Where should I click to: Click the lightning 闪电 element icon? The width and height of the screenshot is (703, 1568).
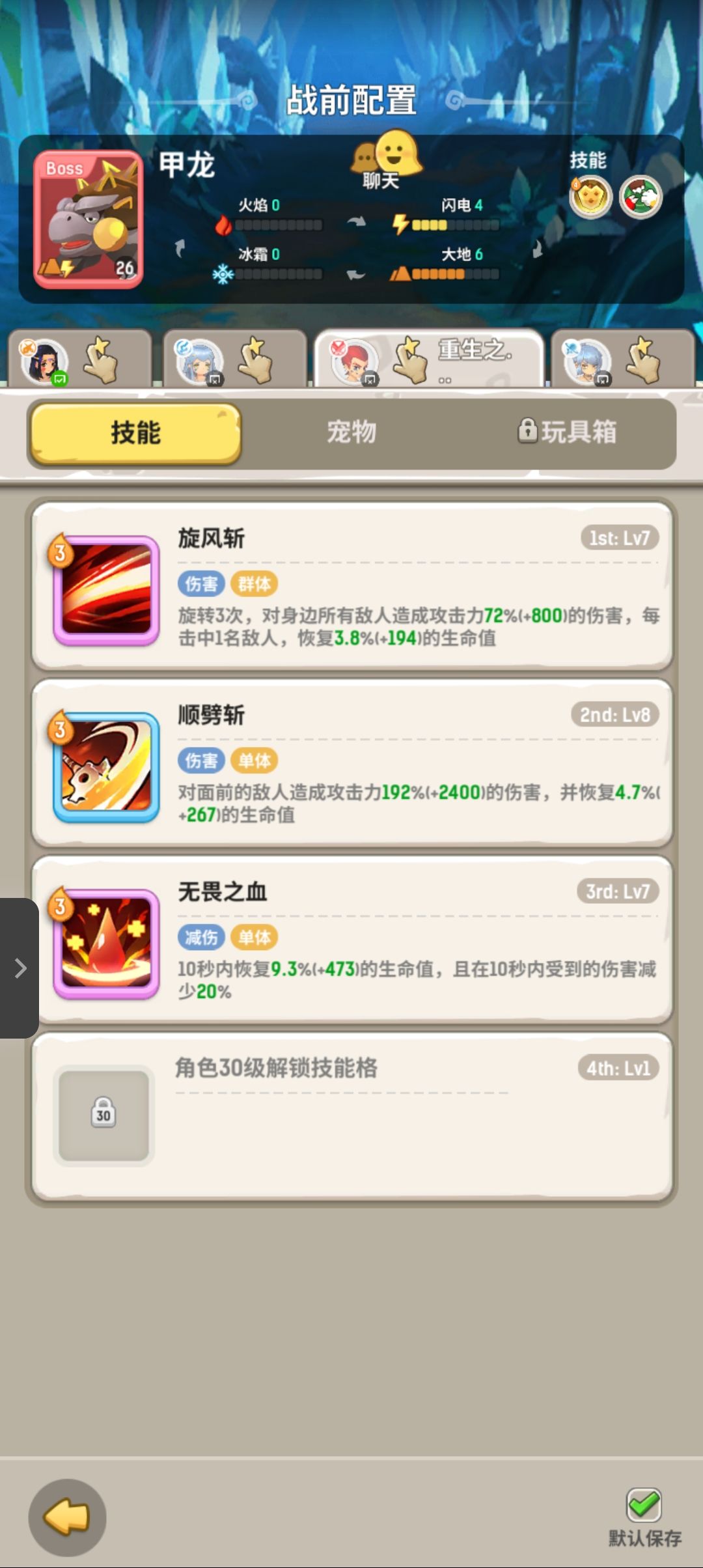click(x=402, y=225)
